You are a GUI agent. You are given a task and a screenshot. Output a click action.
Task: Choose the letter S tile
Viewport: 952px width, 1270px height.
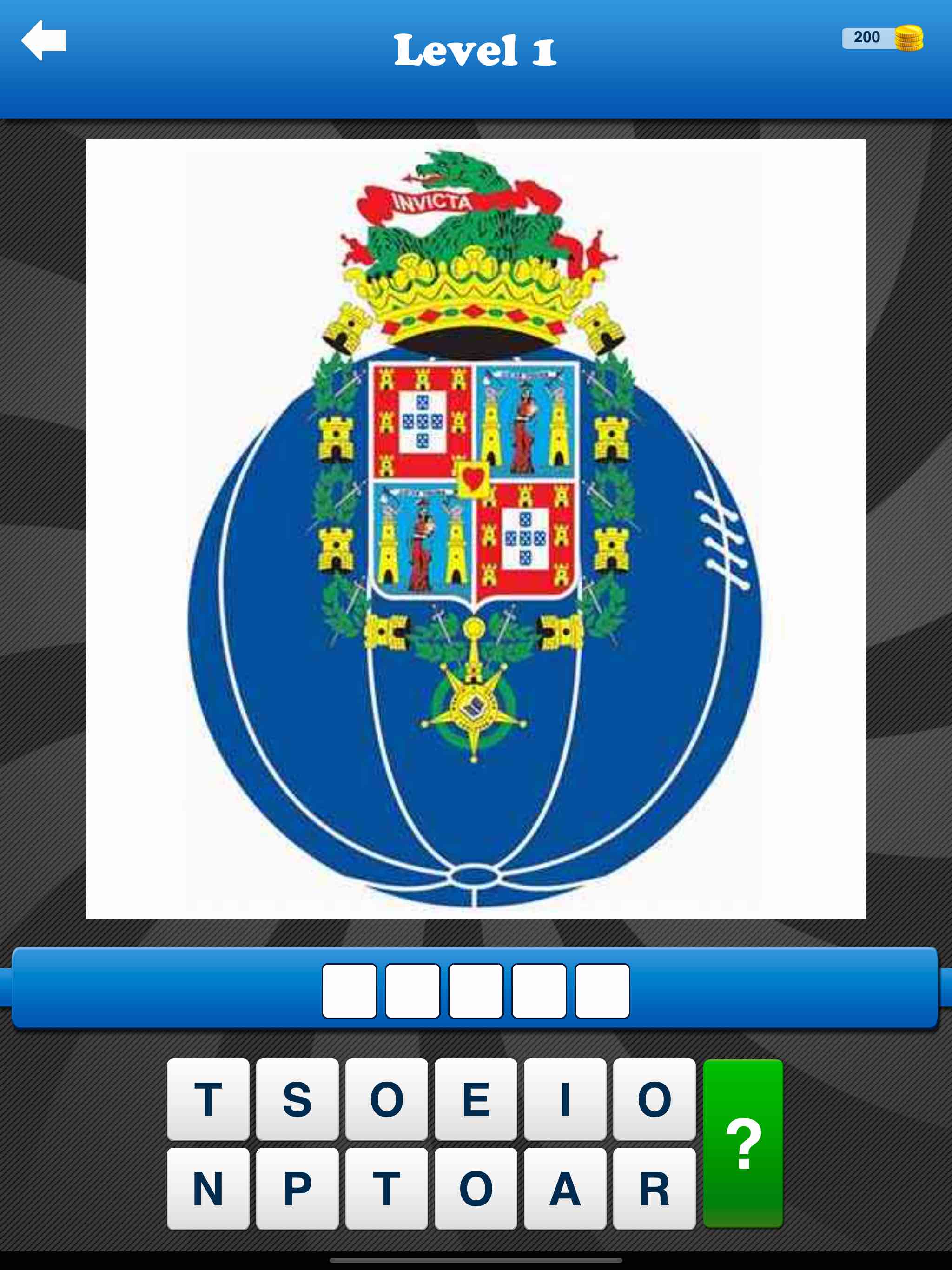click(x=297, y=1099)
